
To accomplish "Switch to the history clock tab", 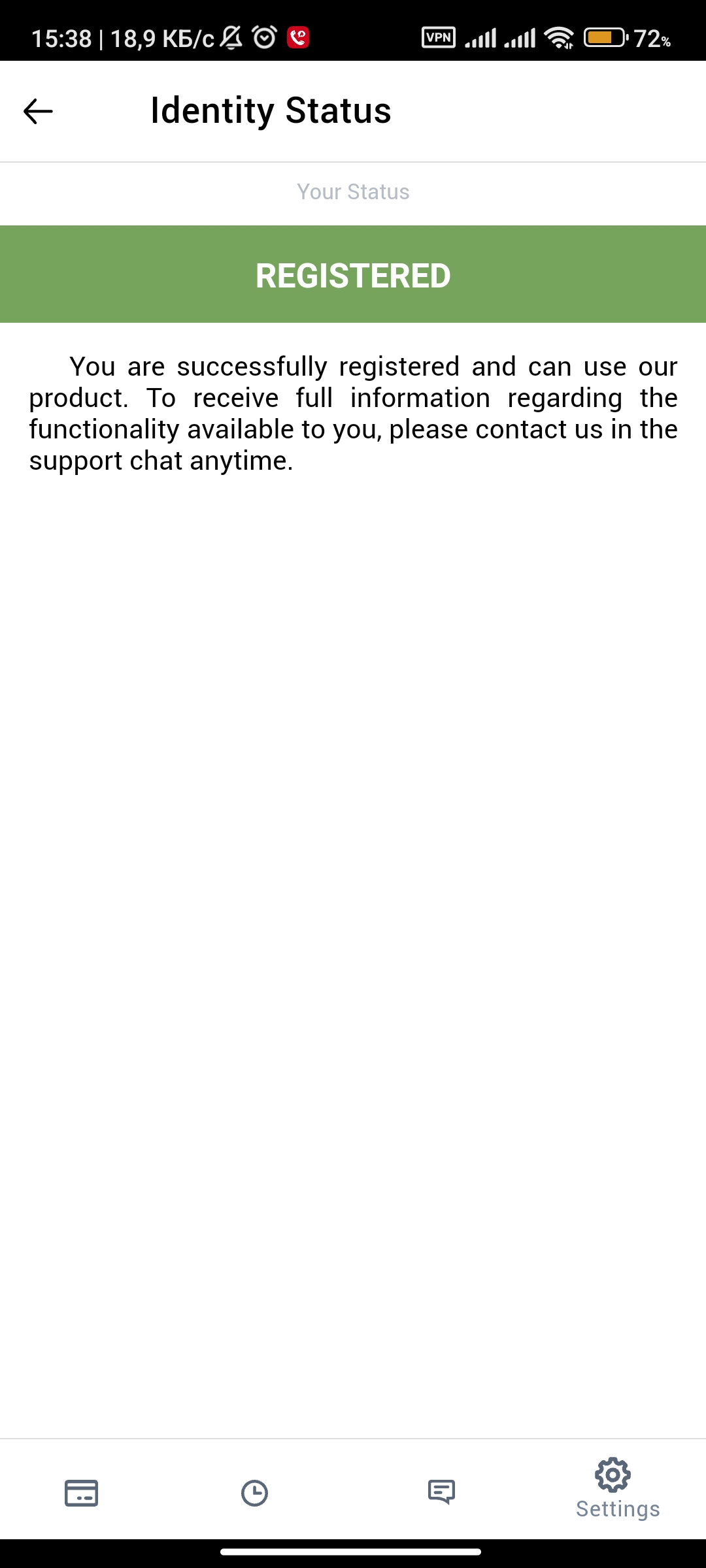I will coord(254,1493).
